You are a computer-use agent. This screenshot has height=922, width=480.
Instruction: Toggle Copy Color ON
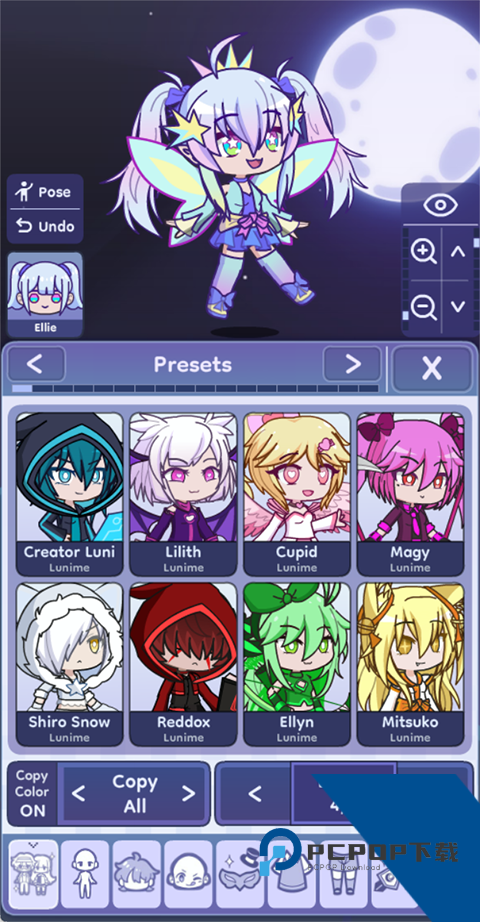click(32, 793)
